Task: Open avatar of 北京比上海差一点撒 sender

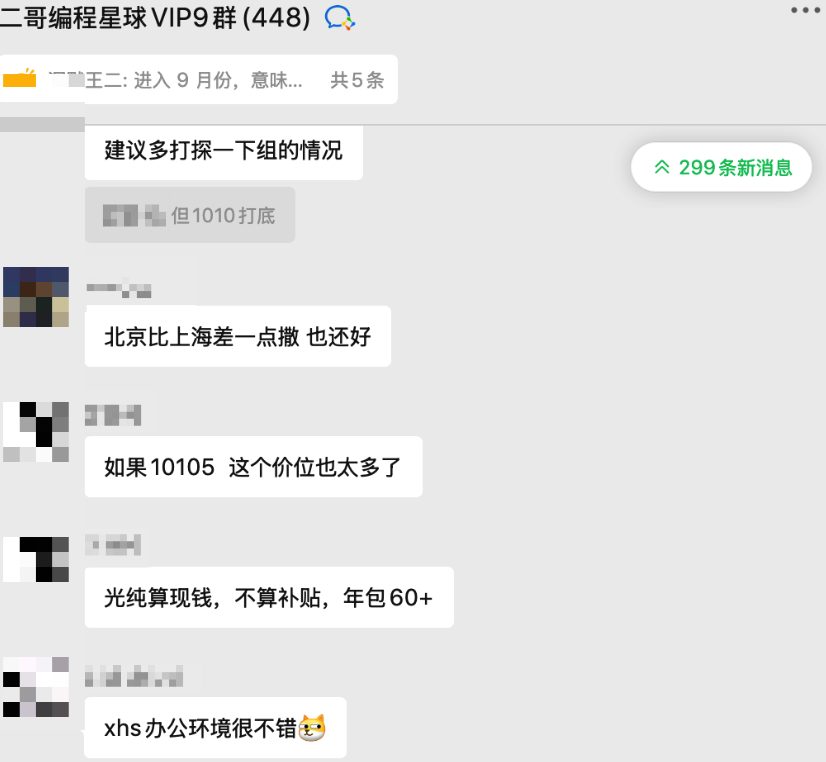Action: pos(36,297)
